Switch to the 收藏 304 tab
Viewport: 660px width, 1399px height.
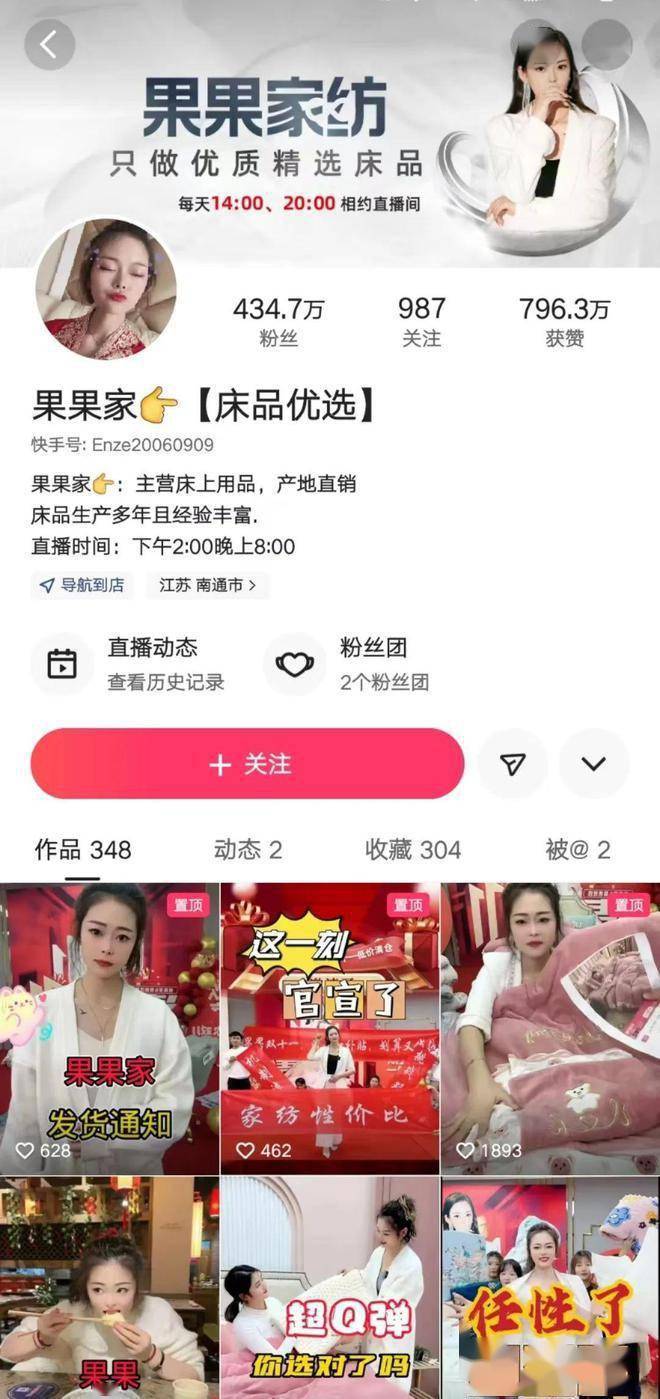point(413,850)
